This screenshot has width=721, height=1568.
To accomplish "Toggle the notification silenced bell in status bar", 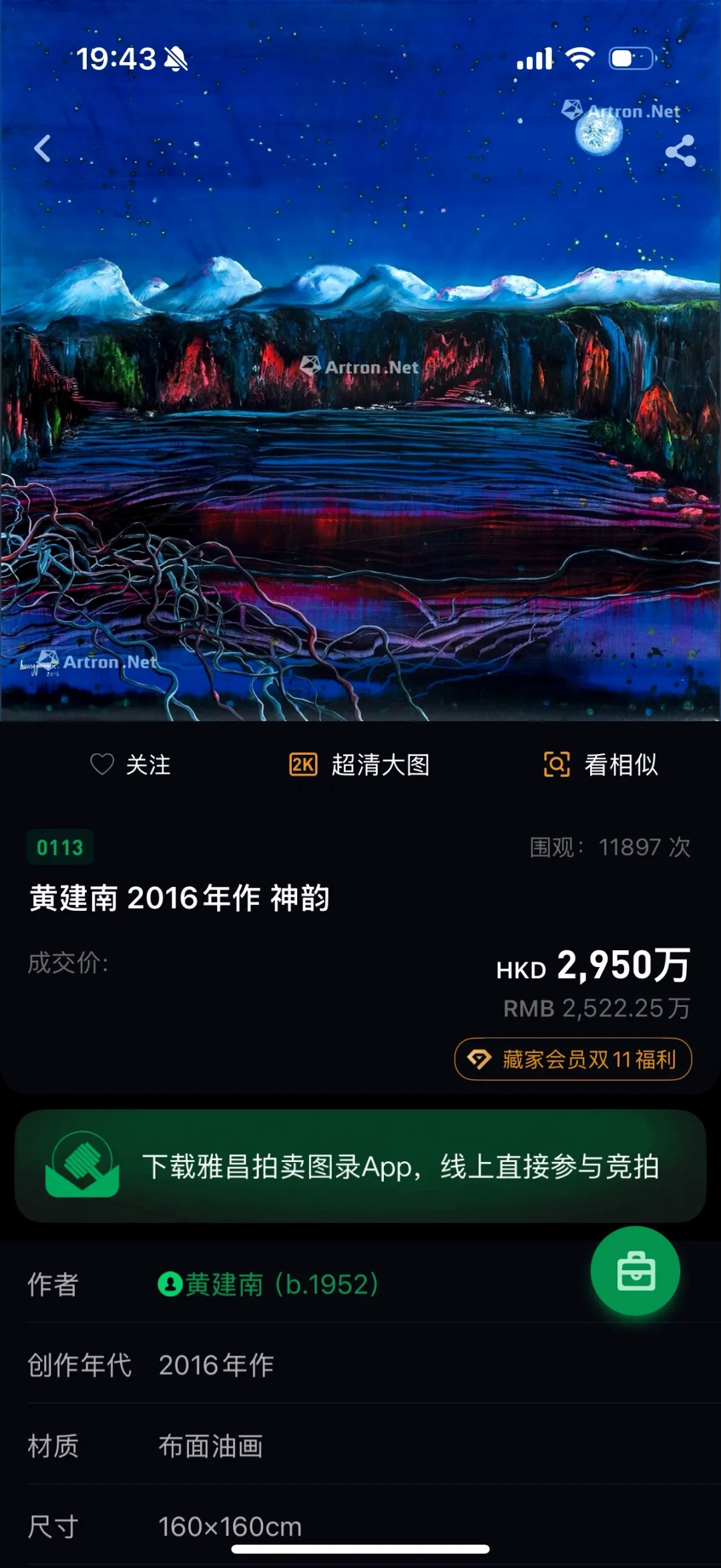I will [x=175, y=59].
